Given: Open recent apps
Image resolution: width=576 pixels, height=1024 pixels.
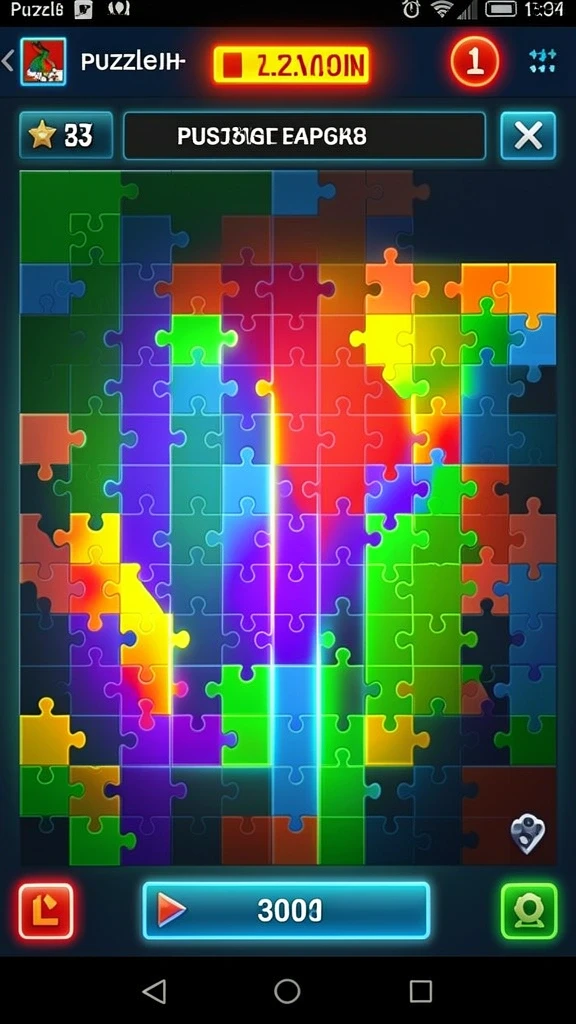Looking at the screenshot, I should (x=421, y=991).
